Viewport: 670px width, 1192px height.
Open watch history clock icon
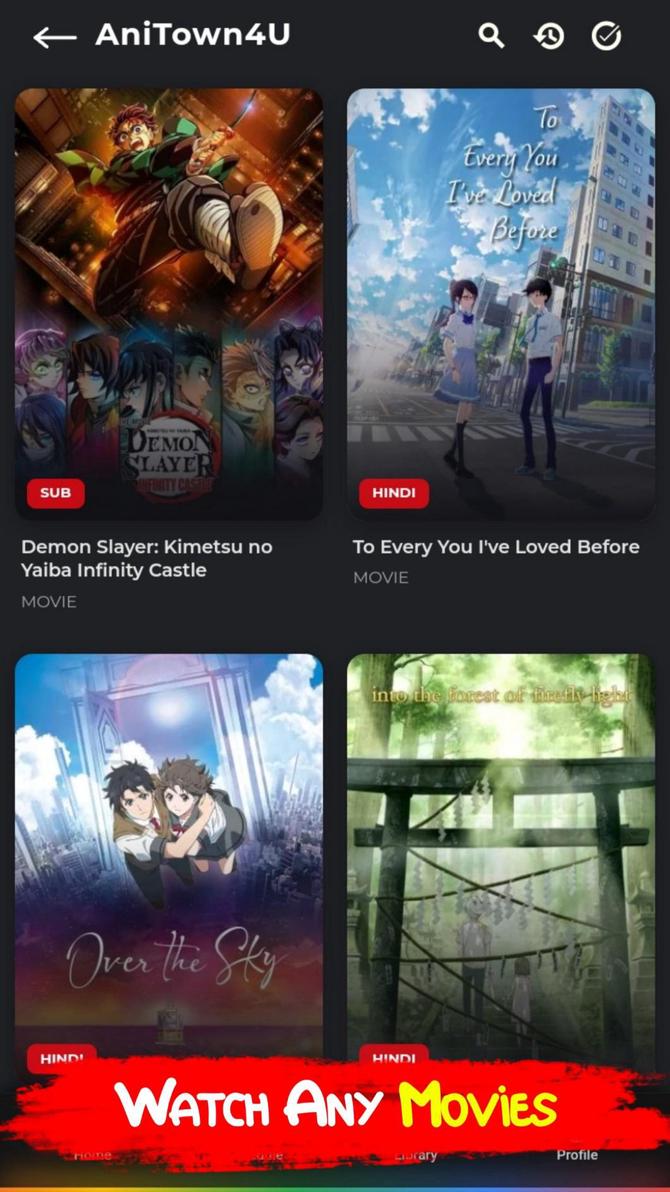pos(549,37)
